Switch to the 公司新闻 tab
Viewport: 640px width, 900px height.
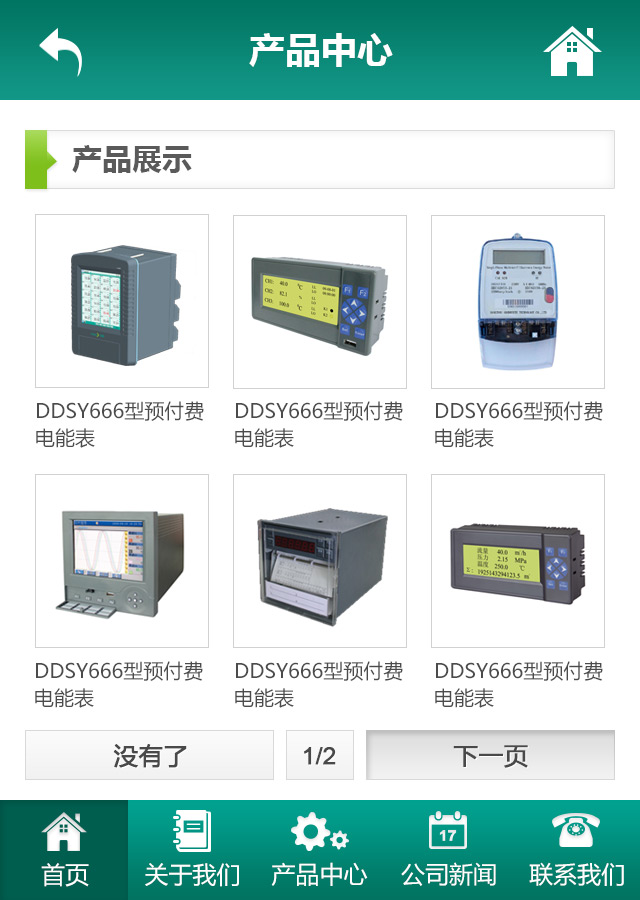coord(448,850)
